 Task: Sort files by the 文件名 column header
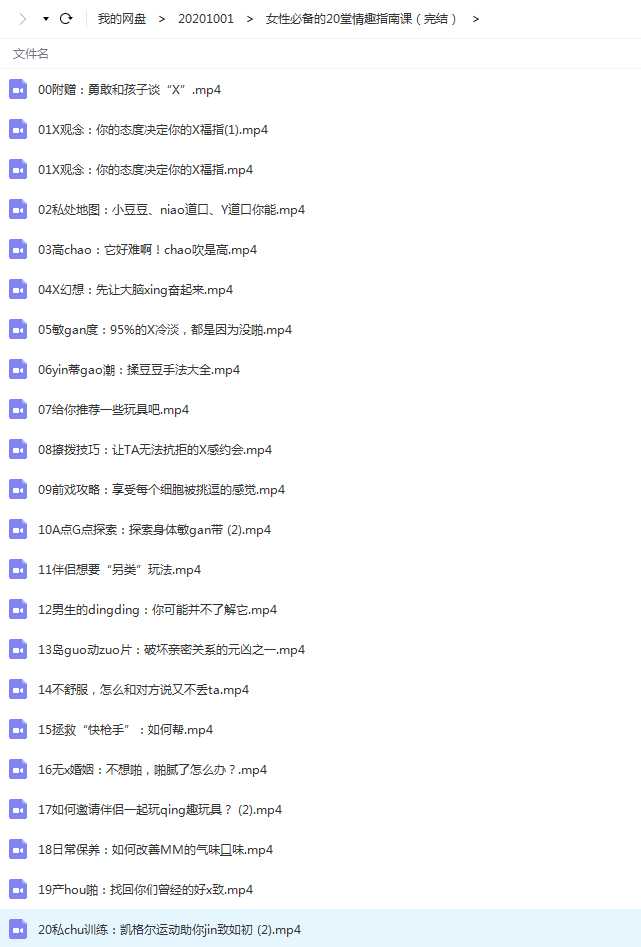click(x=31, y=54)
